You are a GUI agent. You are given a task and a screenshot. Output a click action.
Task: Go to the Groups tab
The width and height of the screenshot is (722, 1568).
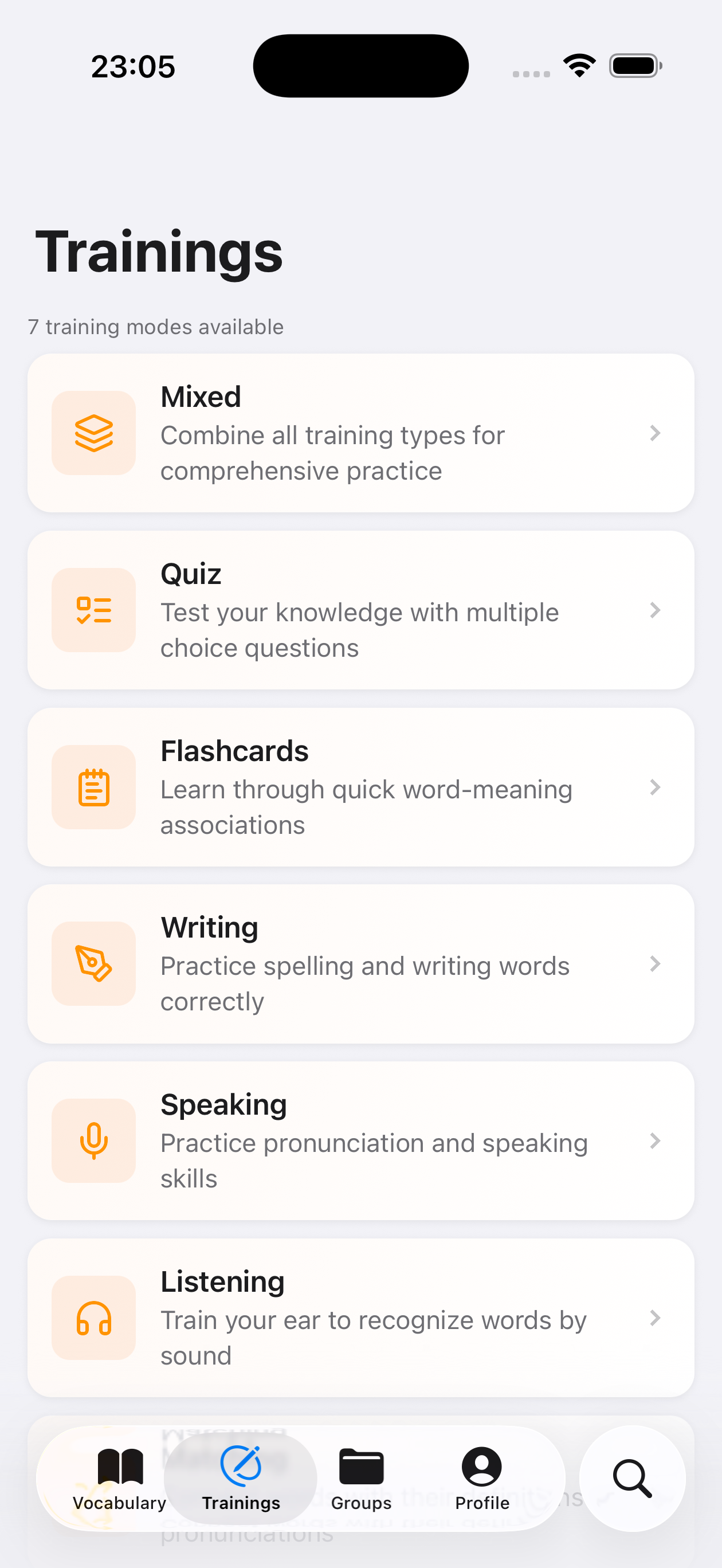(x=361, y=1479)
